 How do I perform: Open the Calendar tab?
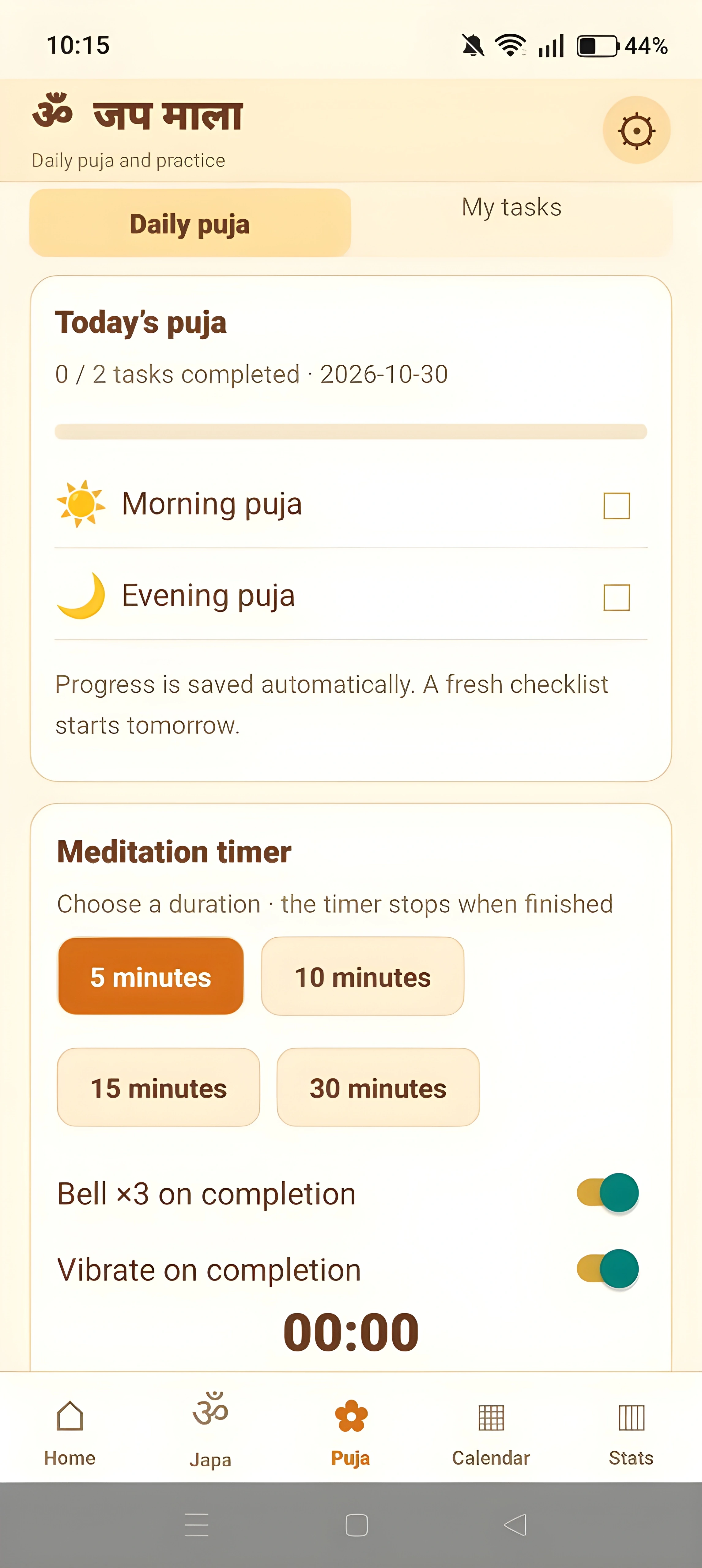[491, 1432]
